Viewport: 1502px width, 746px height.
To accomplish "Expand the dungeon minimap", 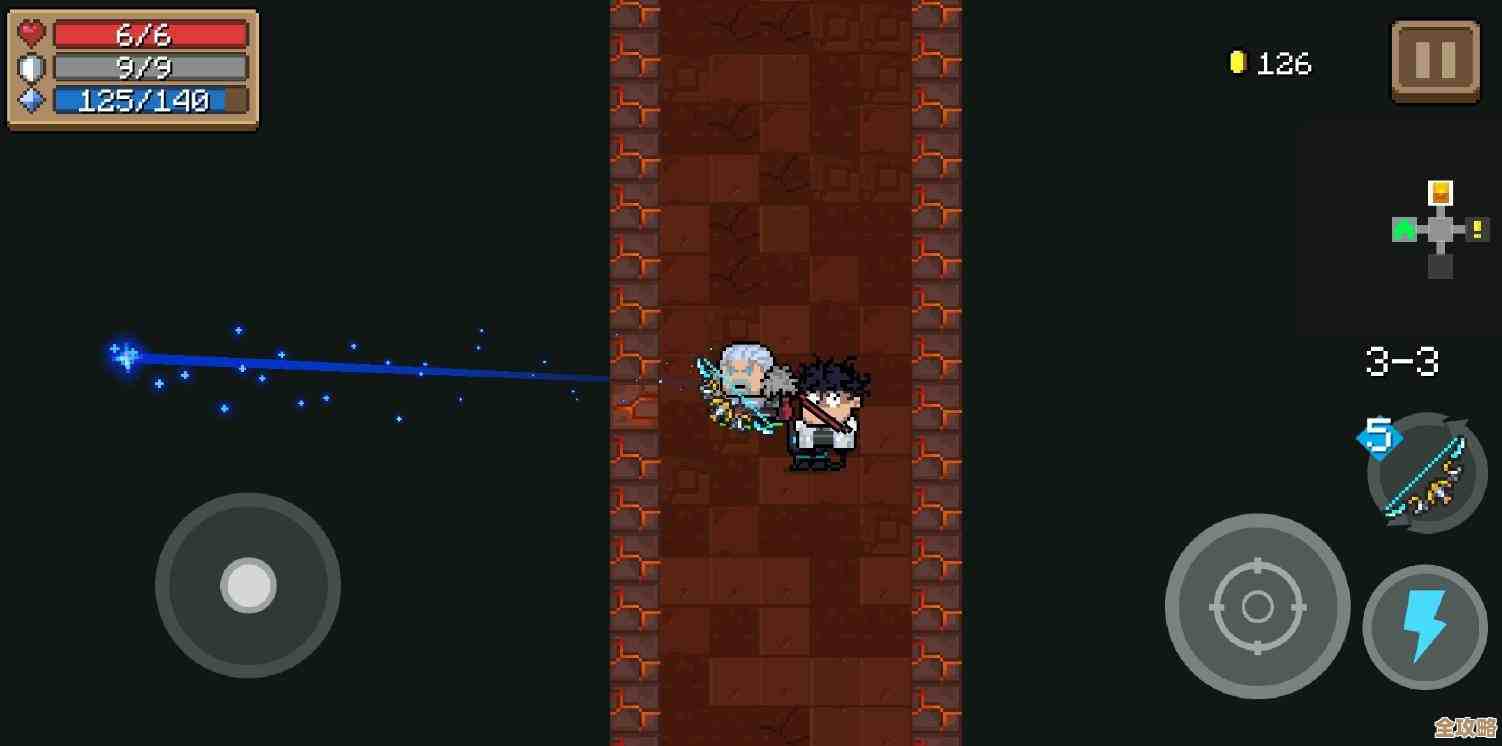I will point(1438,229).
